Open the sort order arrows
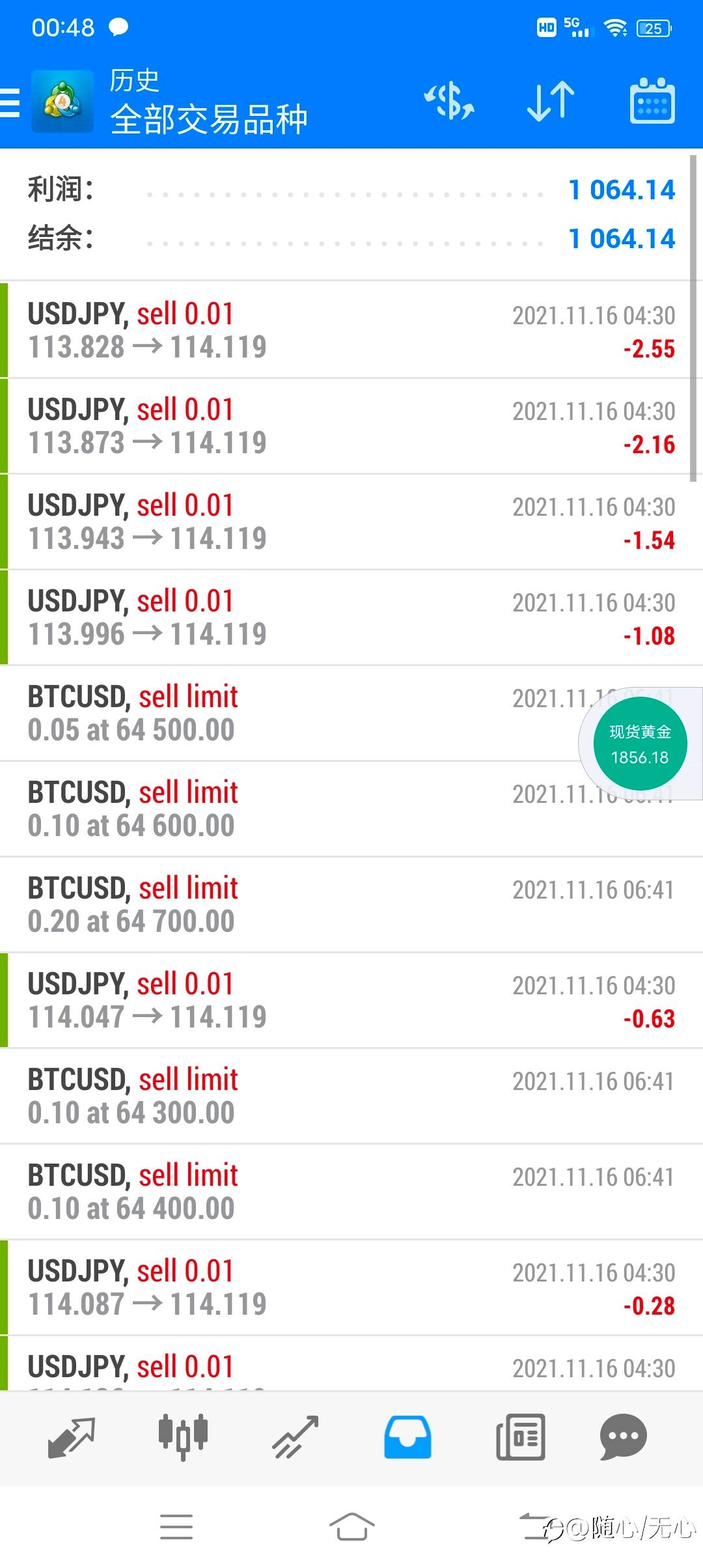 (551, 101)
